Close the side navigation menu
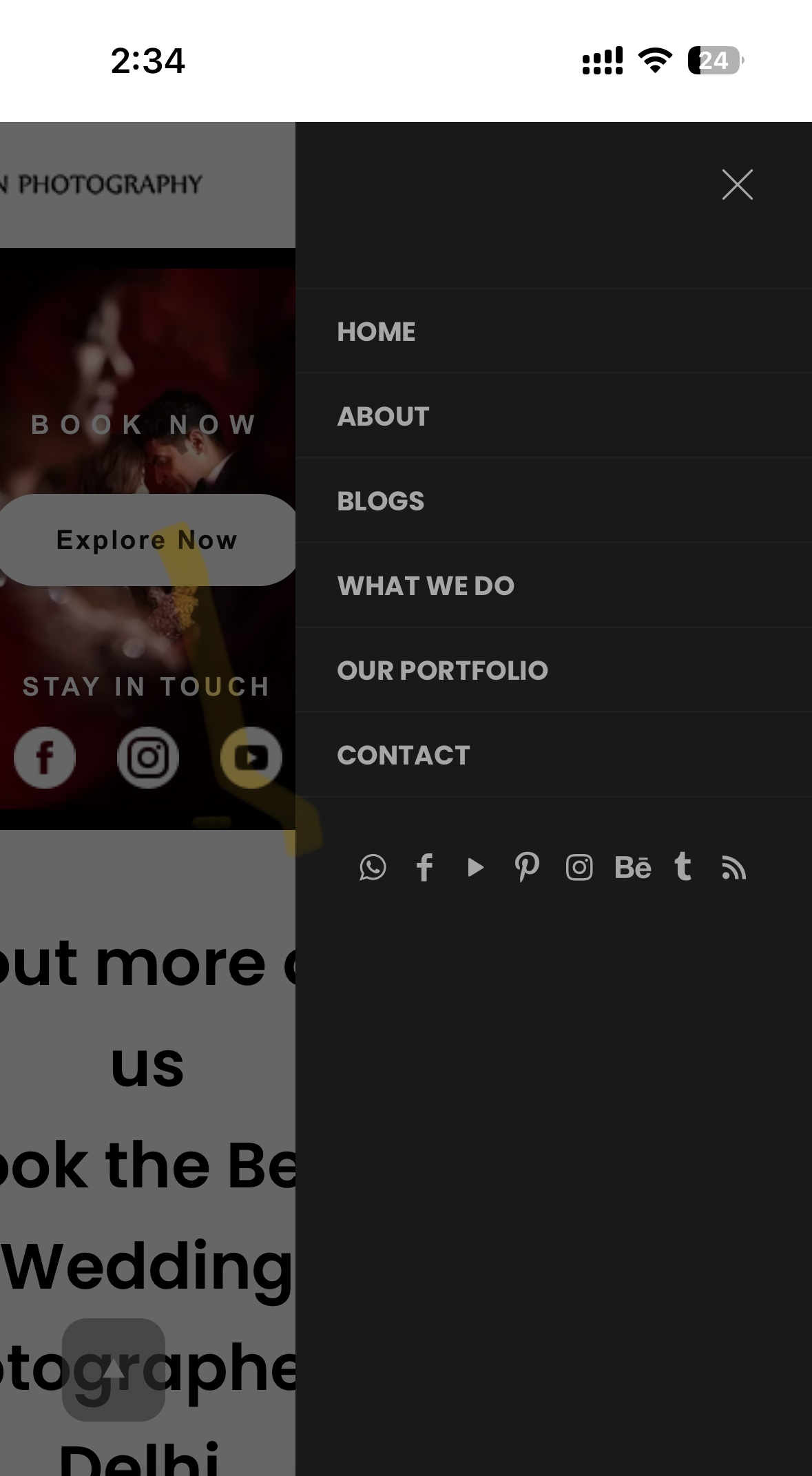The image size is (812, 1476). (x=737, y=185)
